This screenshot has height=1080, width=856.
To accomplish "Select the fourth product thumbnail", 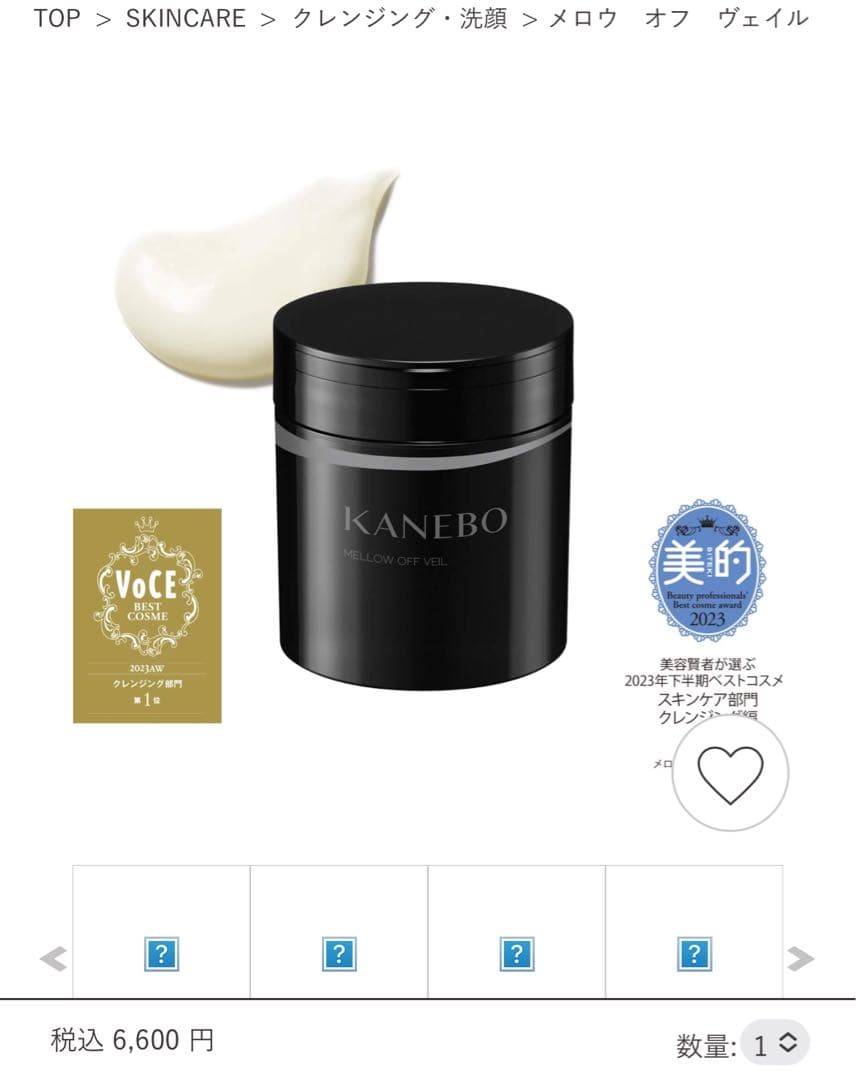I will coord(694,953).
